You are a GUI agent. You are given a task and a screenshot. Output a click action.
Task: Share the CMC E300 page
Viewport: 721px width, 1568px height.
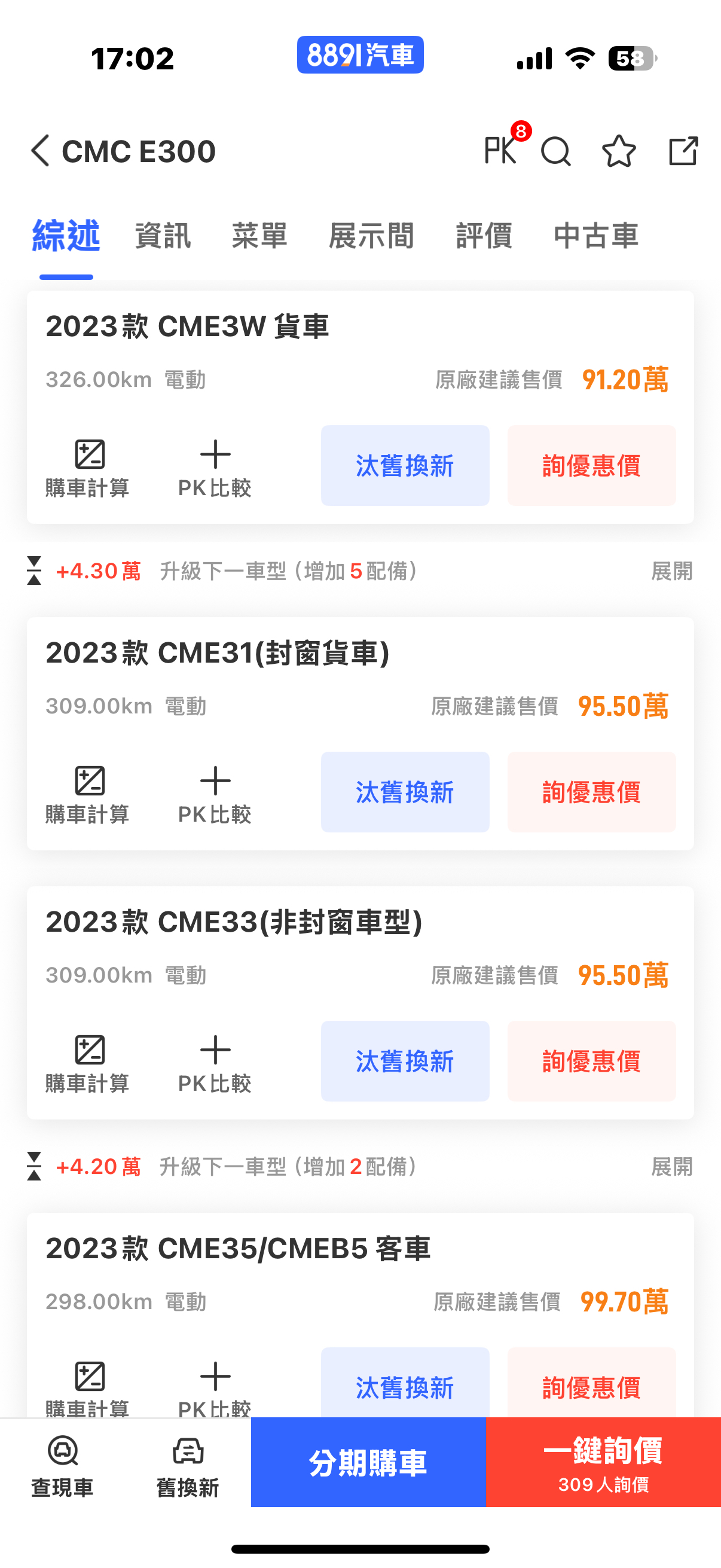(x=683, y=151)
